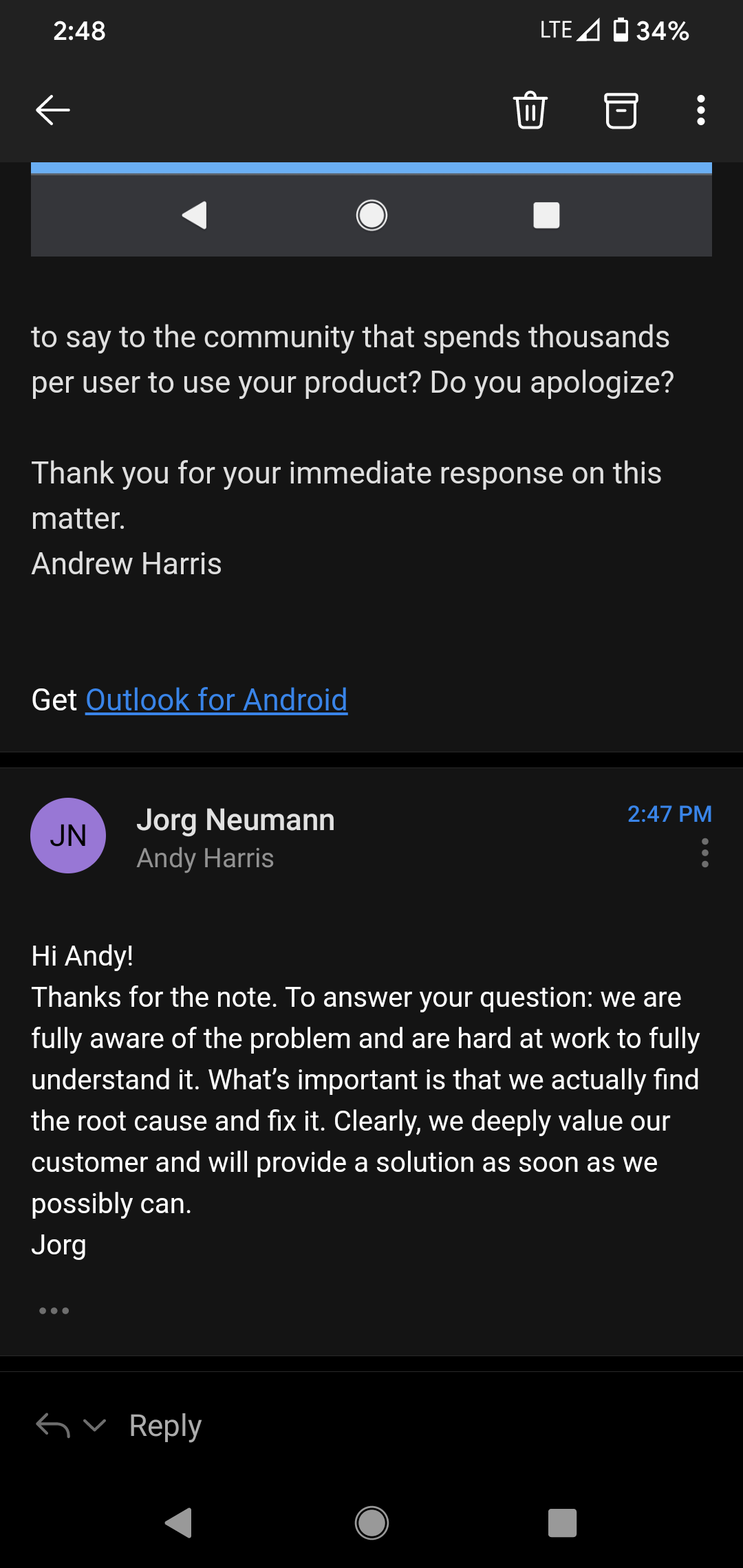Image resolution: width=743 pixels, height=1568 pixels.
Task: Archive this email conversation
Action: (x=621, y=110)
